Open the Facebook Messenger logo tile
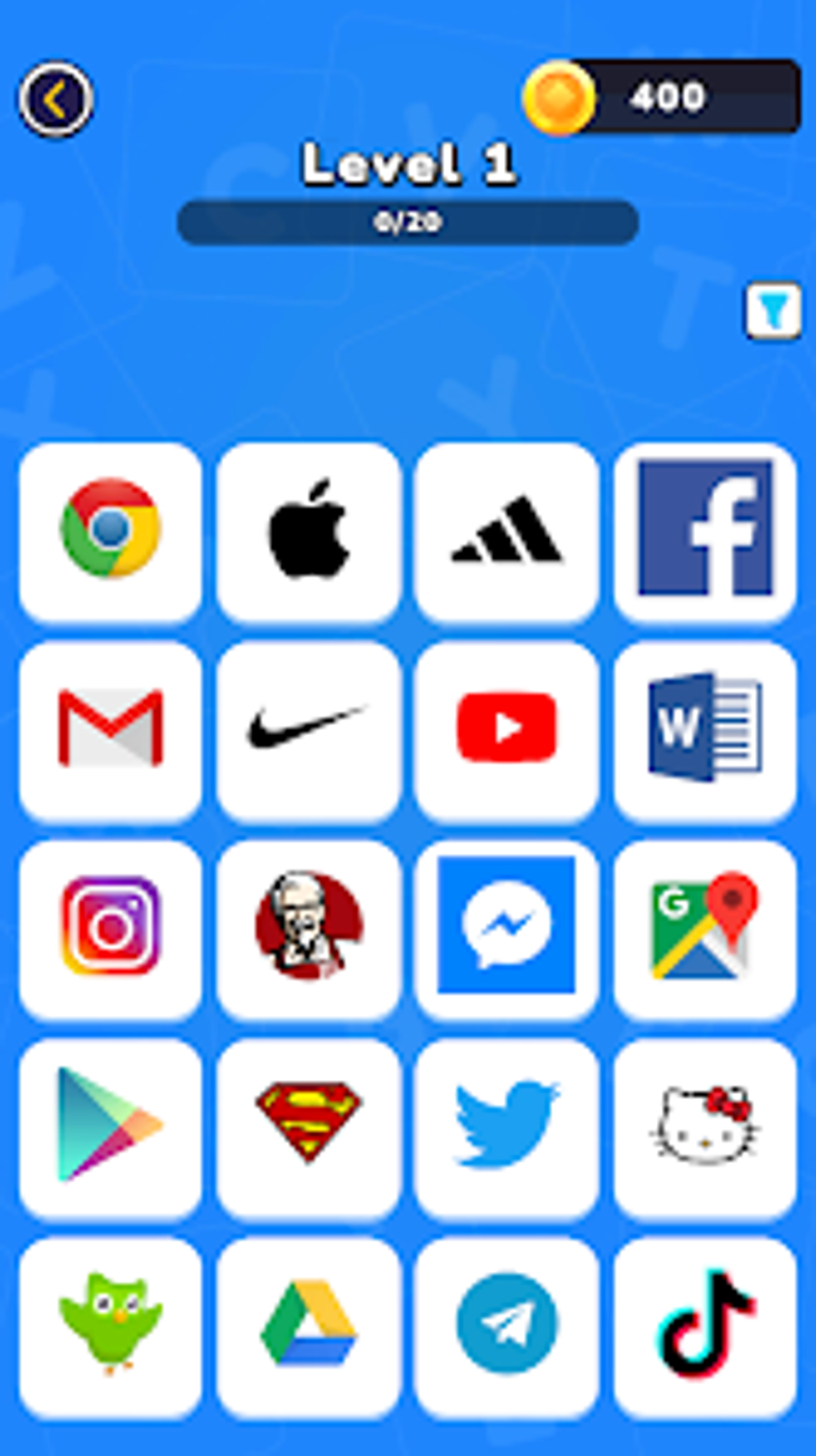The height and width of the screenshot is (1456, 816). (506, 923)
